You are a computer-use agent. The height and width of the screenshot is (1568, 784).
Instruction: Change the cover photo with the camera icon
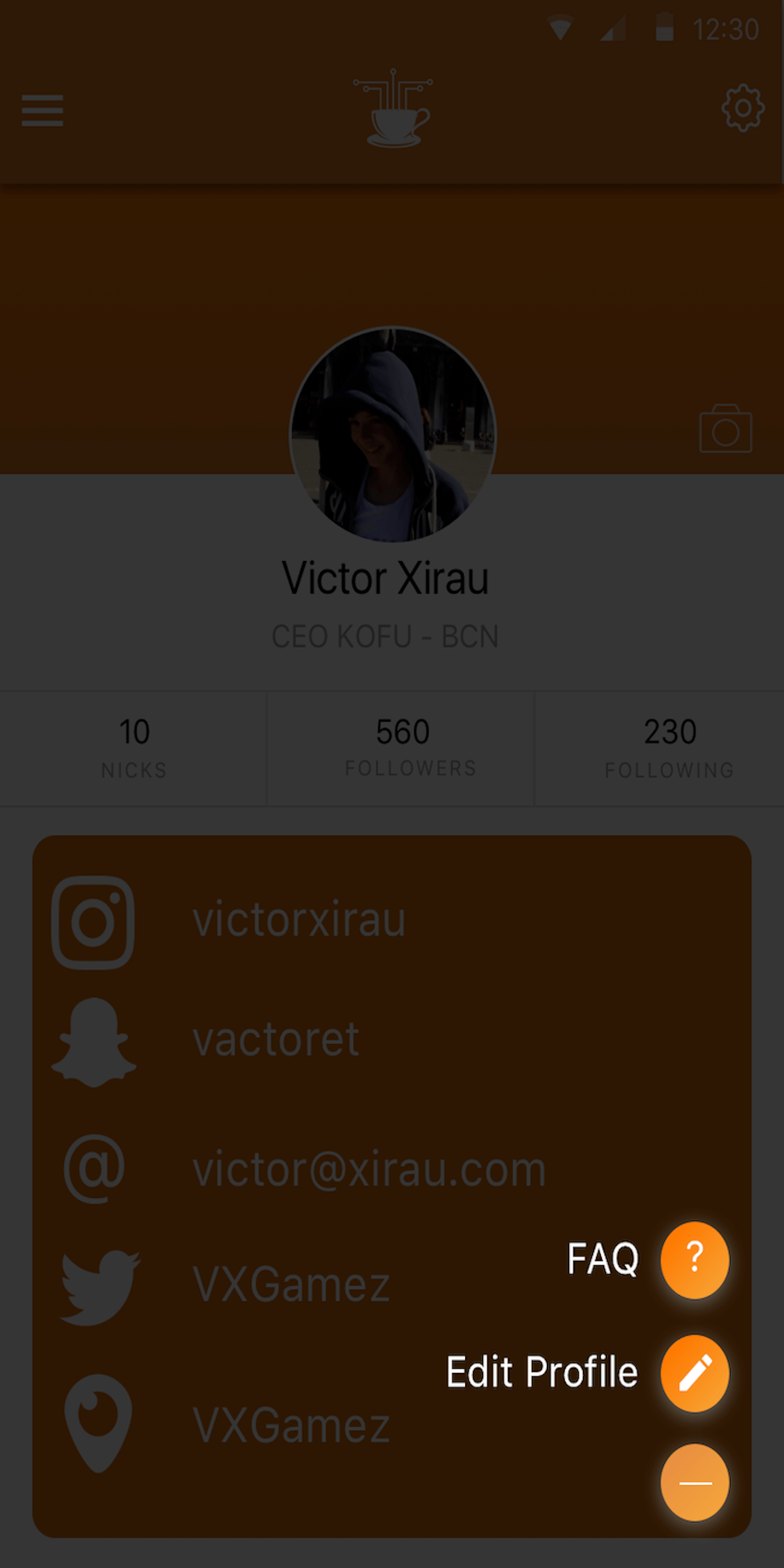click(x=726, y=429)
